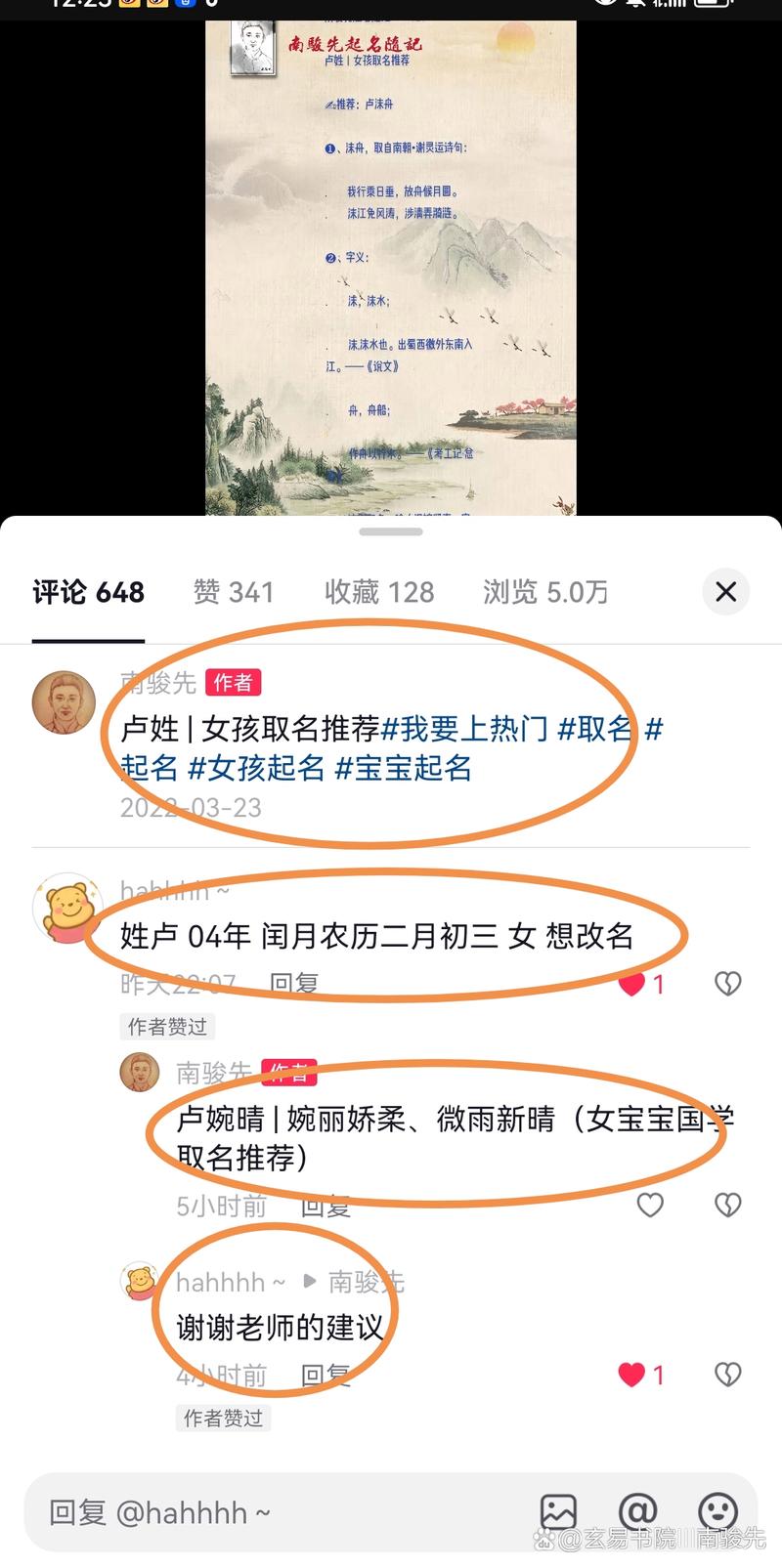782x1568 pixels.
Task: Dislike the 姓卢 04年 想改名 comment
Action: [727, 984]
